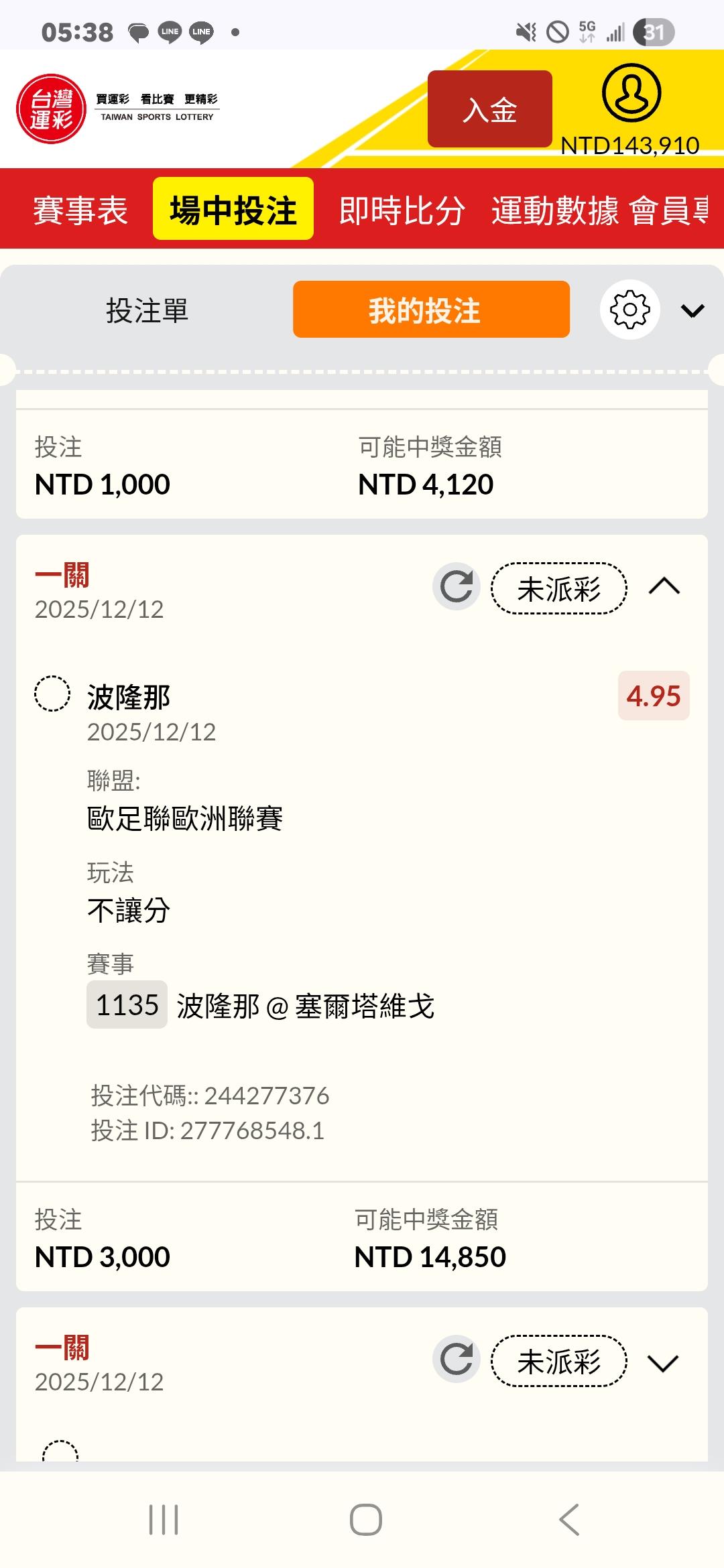Image resolution: width=724 pixels, height=1568 pixels.
Task: Refresh the last 一關 bet at the bottom
Action: 457,1359
